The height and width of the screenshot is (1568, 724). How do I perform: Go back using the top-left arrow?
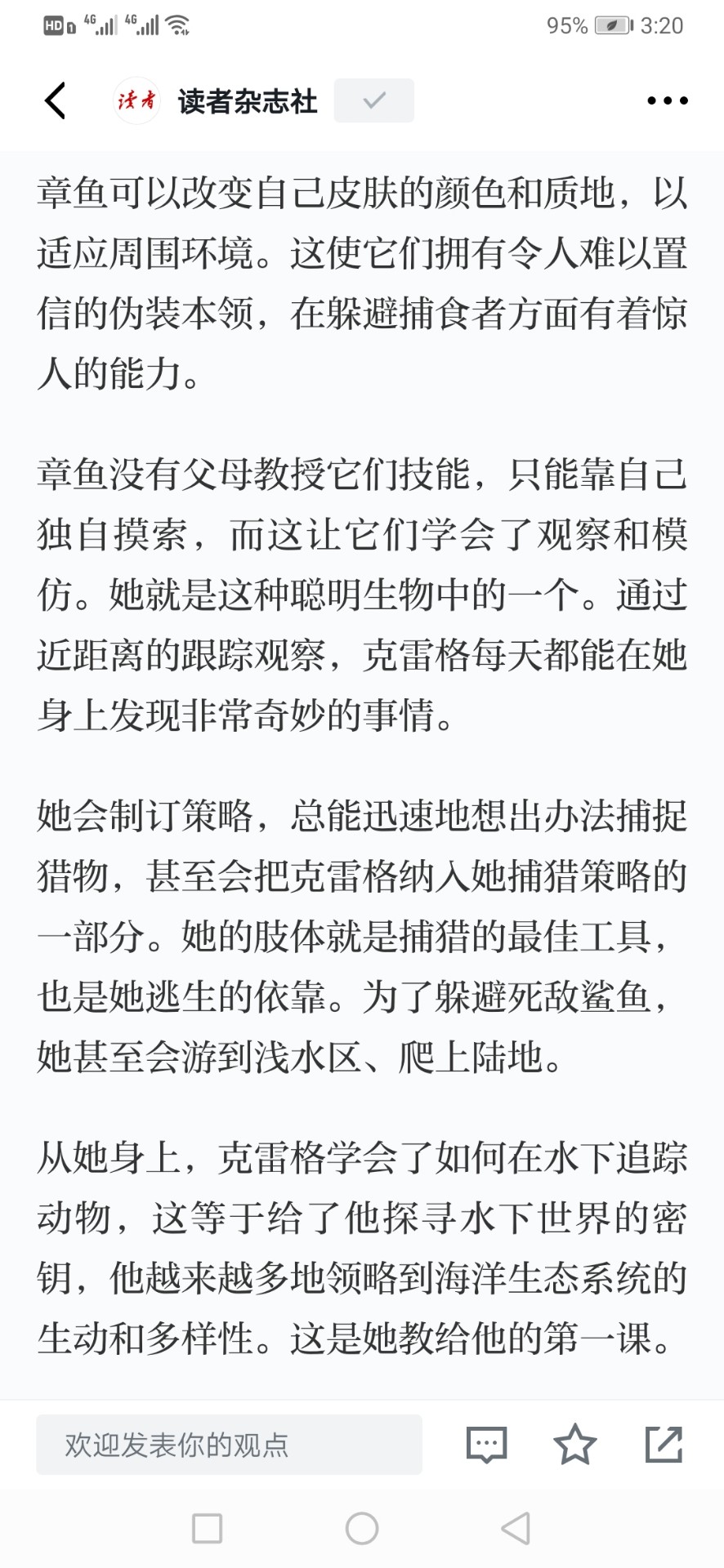click(55, 100)
